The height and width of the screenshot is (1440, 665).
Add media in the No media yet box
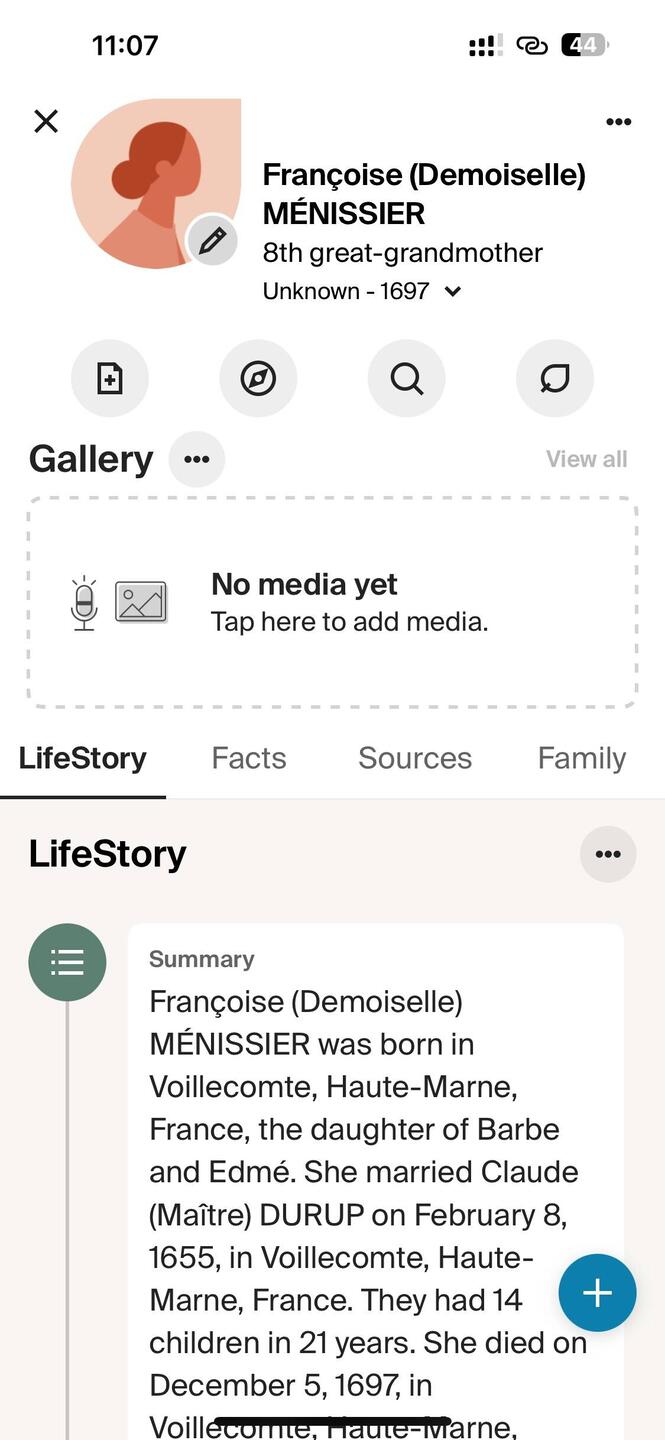point(332,603)
